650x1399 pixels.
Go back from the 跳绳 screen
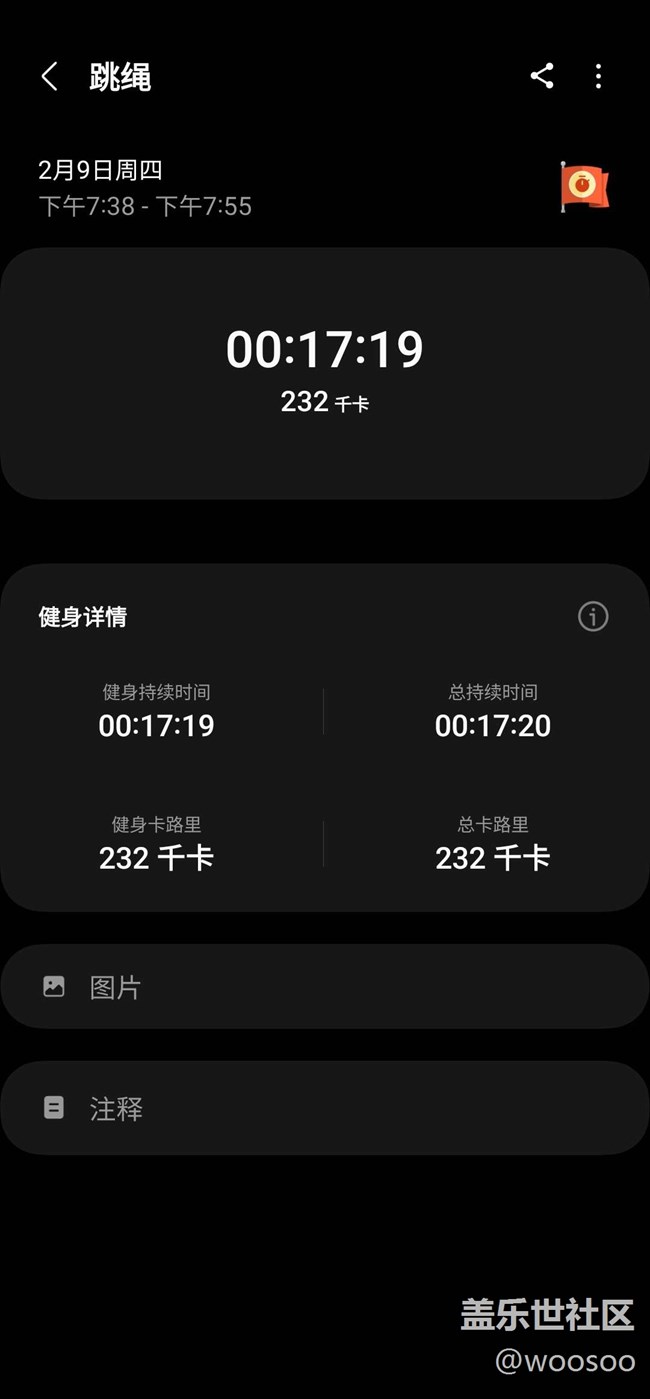coord(49,76)
